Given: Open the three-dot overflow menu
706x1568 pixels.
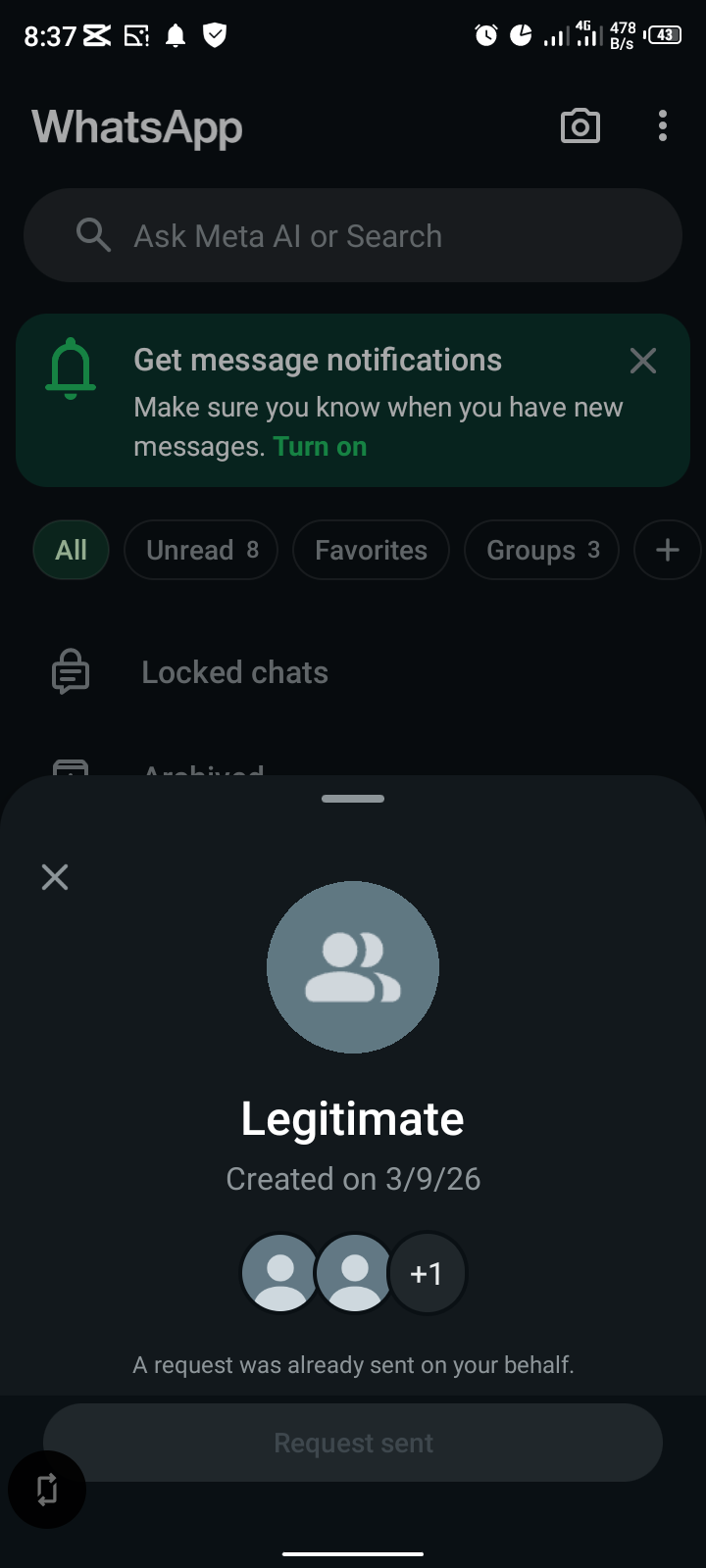Looking at the screenshot, I should [x=663, y=126].
